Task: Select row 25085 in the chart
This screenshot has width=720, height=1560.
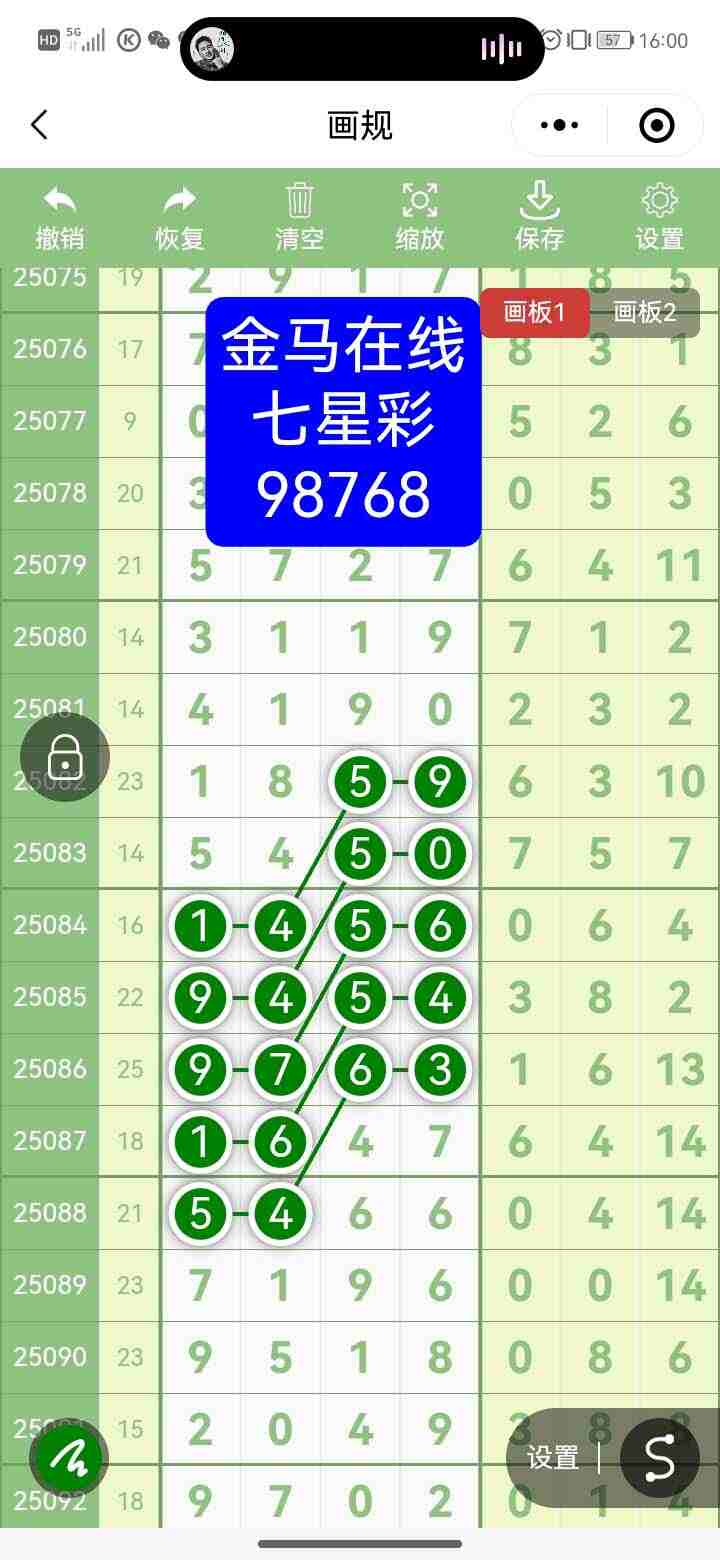Action: (48, 996)
